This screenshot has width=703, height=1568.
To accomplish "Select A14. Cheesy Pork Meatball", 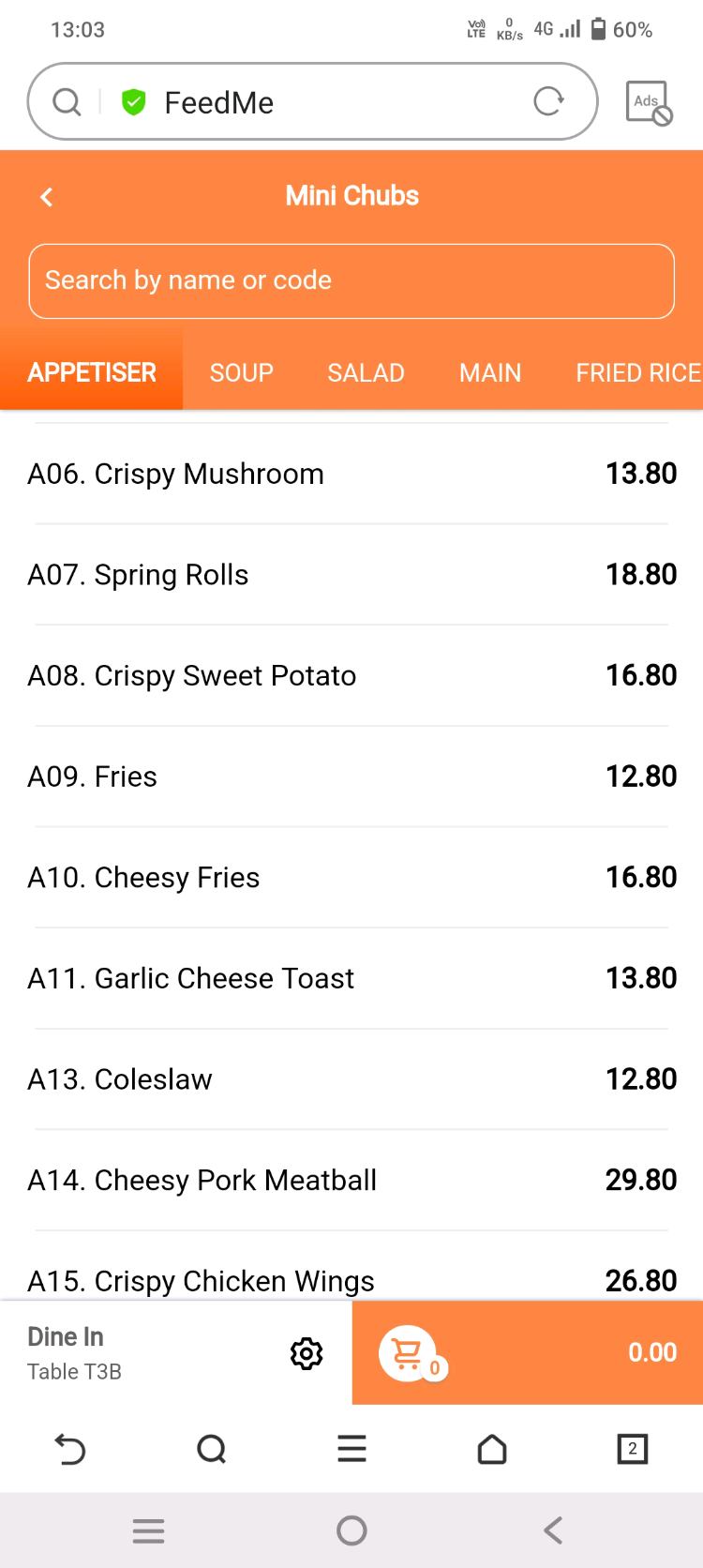I will pyautogui.click(x=351, y=1180).
